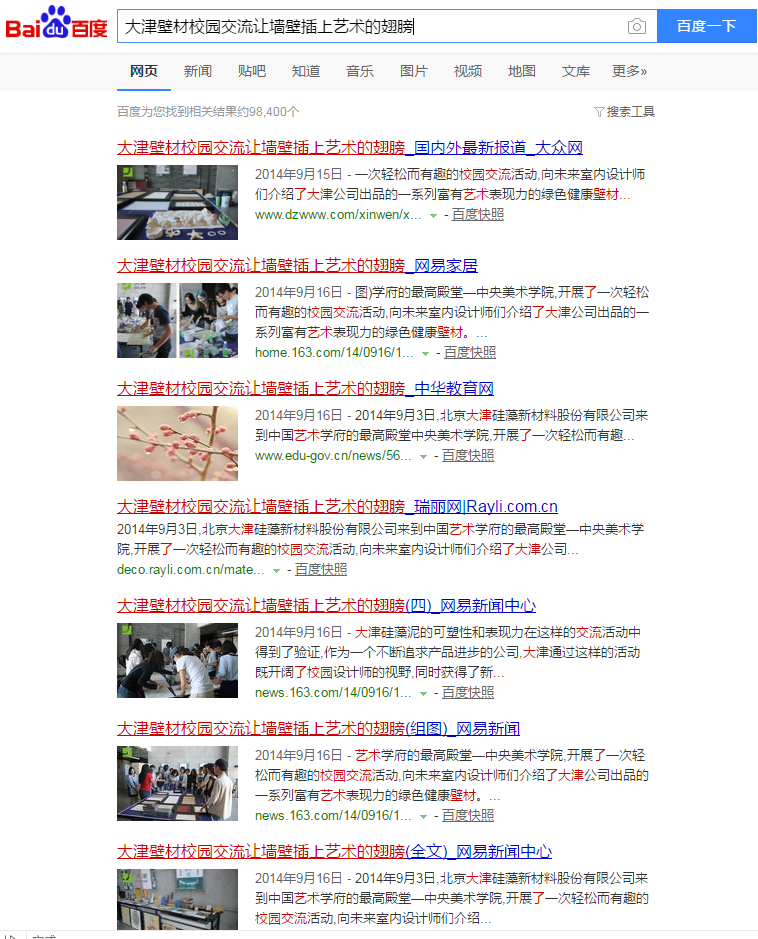Tap the camera image search icon
The height and width of the screenshot is (939, 758).
[636, 27]
